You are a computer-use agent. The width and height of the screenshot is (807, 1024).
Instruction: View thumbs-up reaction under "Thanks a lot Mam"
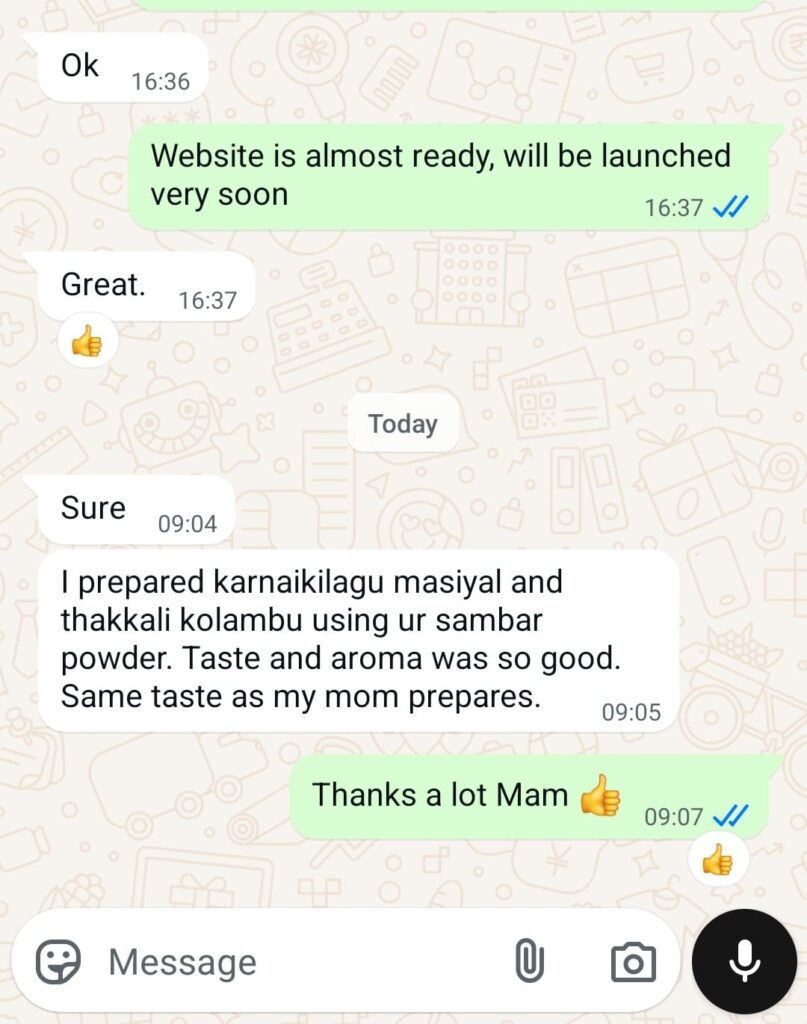(717, 859)
